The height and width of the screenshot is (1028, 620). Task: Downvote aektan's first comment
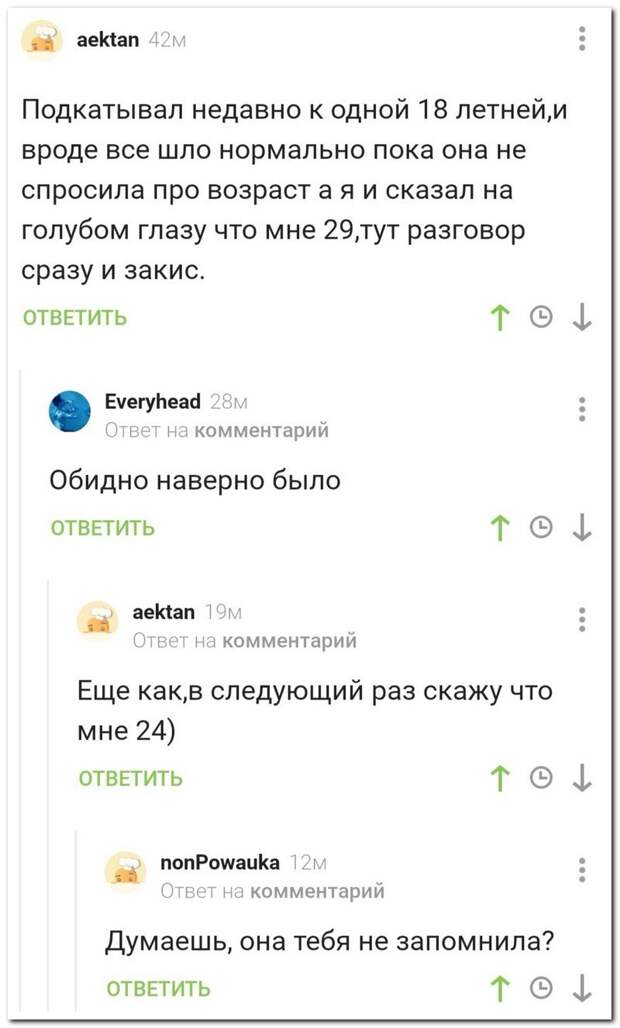[x=581, y=319]
